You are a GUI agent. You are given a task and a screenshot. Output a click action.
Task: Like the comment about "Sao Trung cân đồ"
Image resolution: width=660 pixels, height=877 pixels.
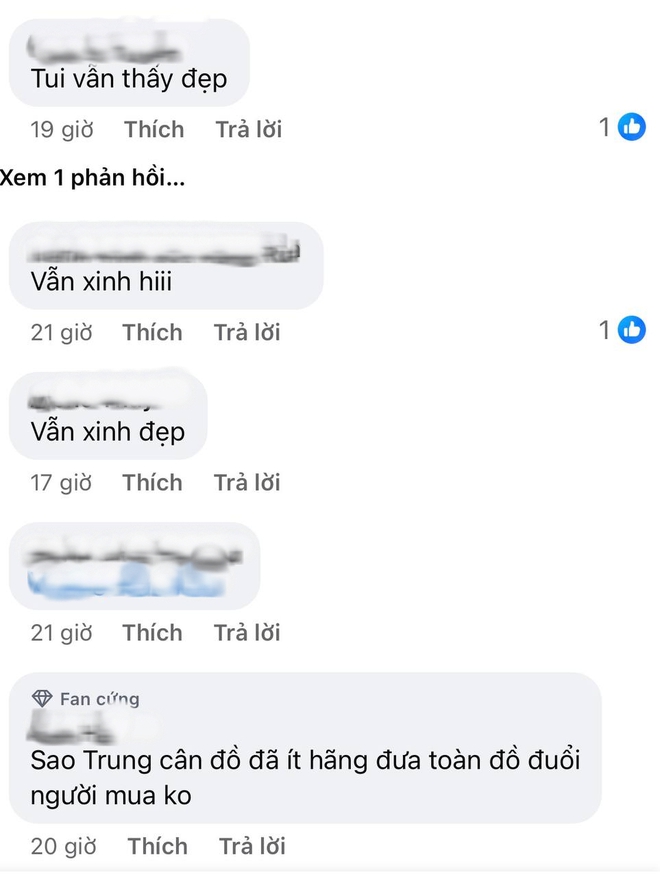pyautogui.click(x=157, y=846)
